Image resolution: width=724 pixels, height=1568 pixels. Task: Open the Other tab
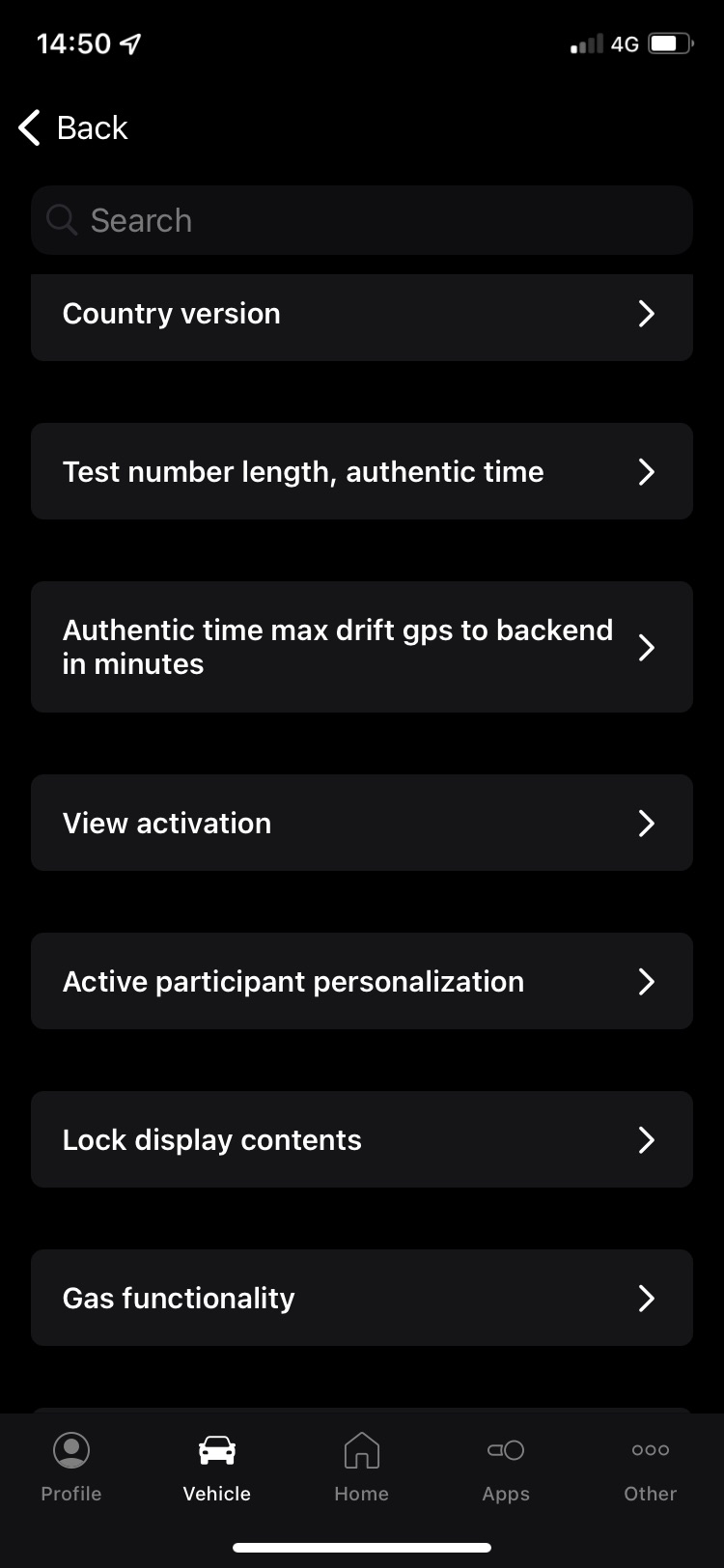pos(651,1468)
